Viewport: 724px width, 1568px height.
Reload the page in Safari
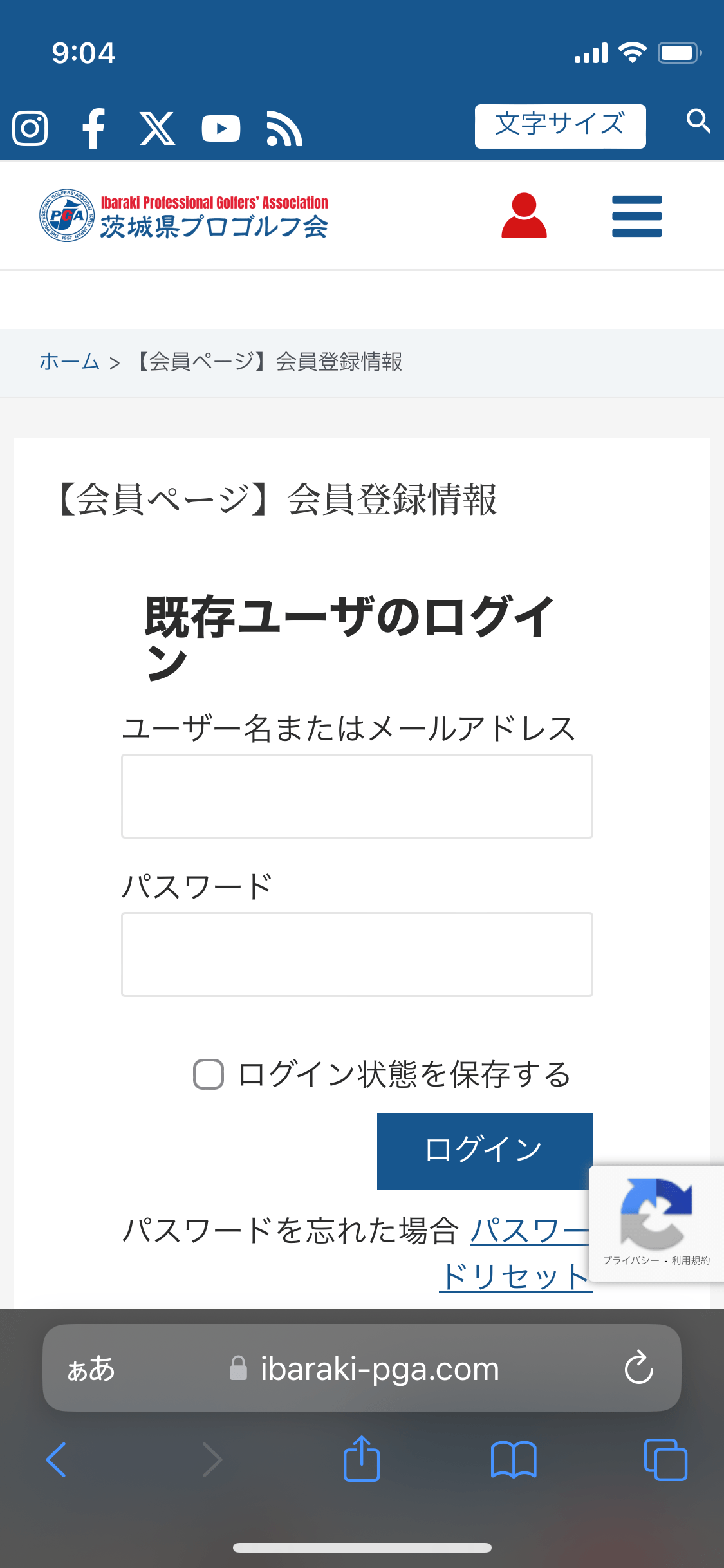(638, 1368)
